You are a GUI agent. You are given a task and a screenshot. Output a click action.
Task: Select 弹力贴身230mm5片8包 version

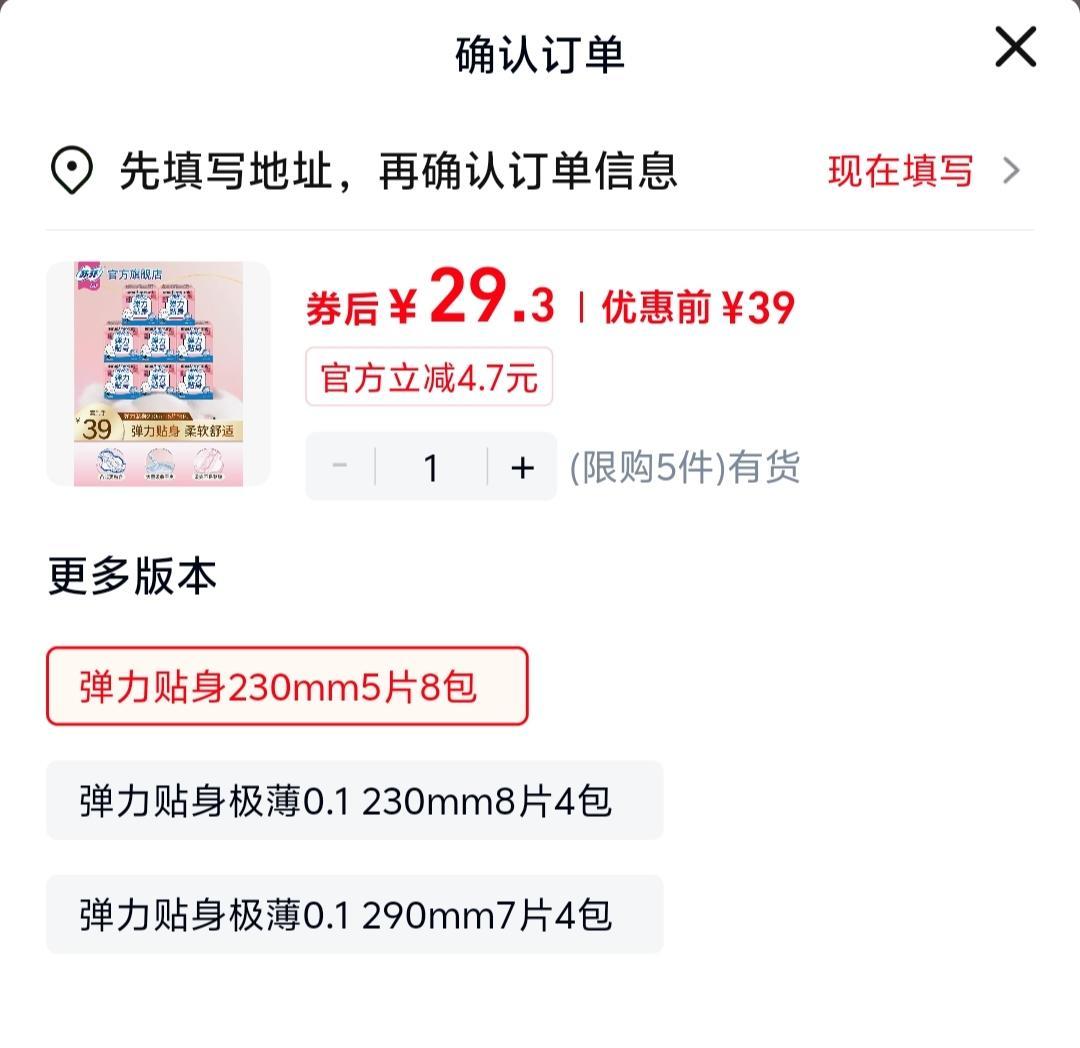286,686
